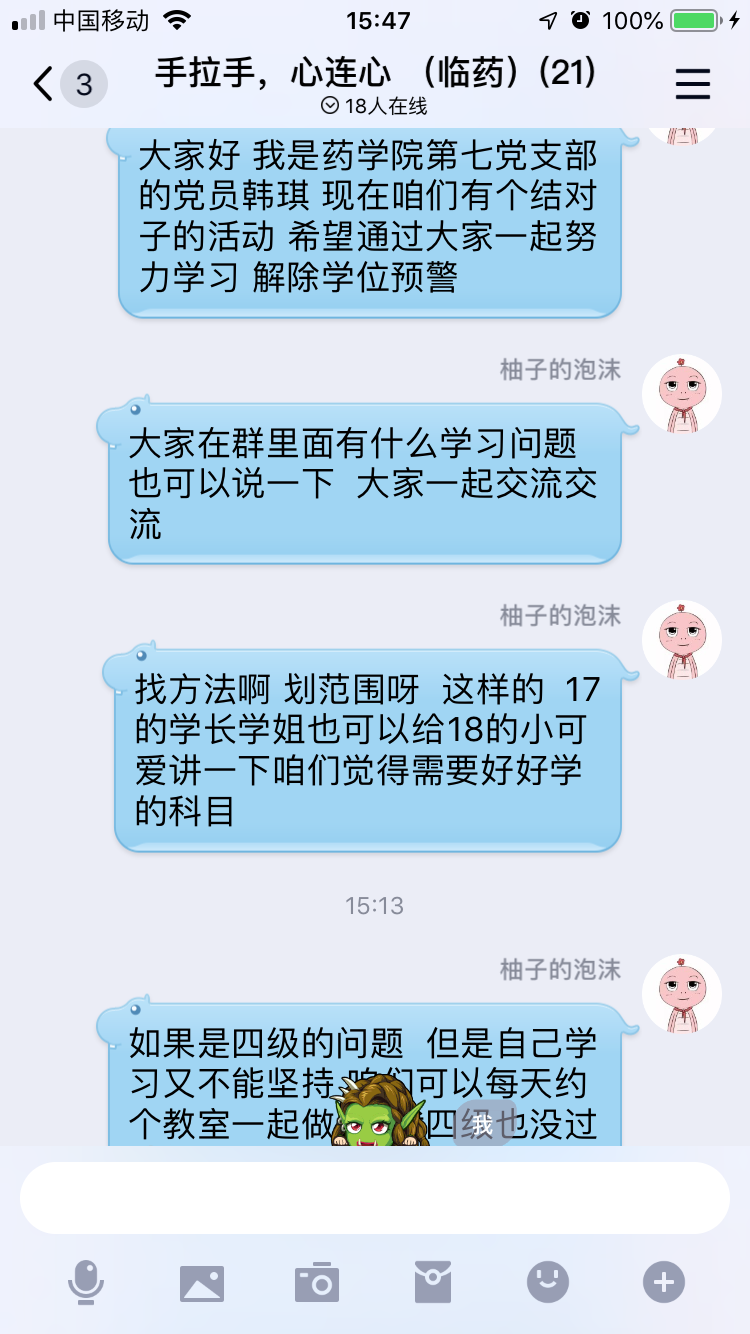Screen dimensions: 750x1334
Task: Tap the avatar above the 17的学长学姐 message
Action: coord(682,640)
